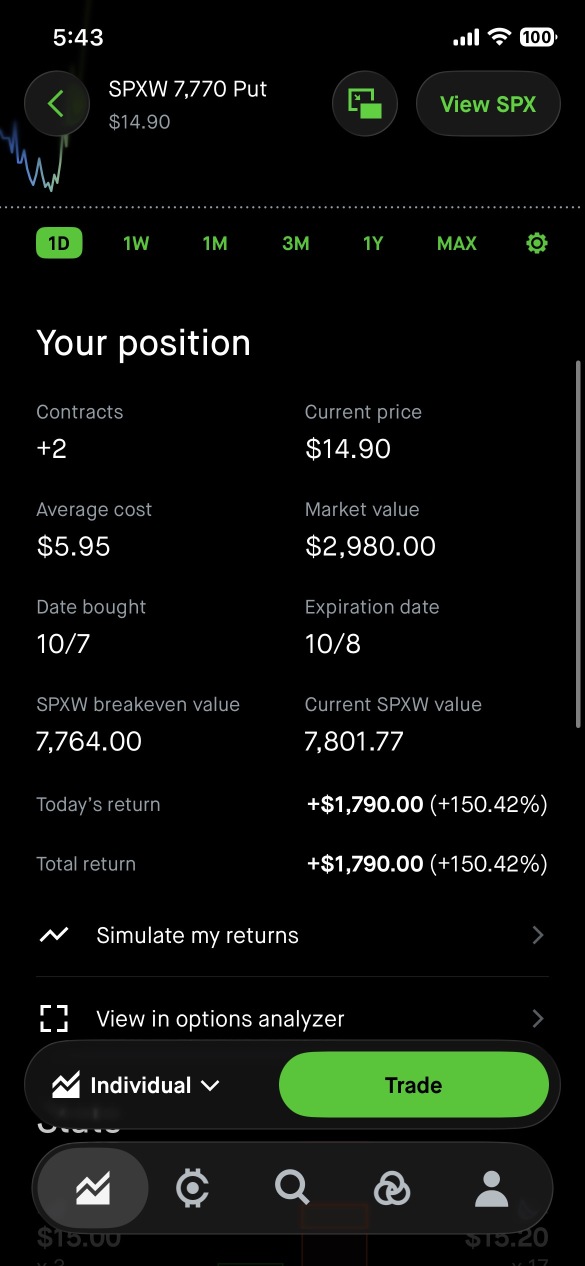Open chart settings gear
The height and width of the screenshot is (1266, 585).
click(x=537, y=243)
